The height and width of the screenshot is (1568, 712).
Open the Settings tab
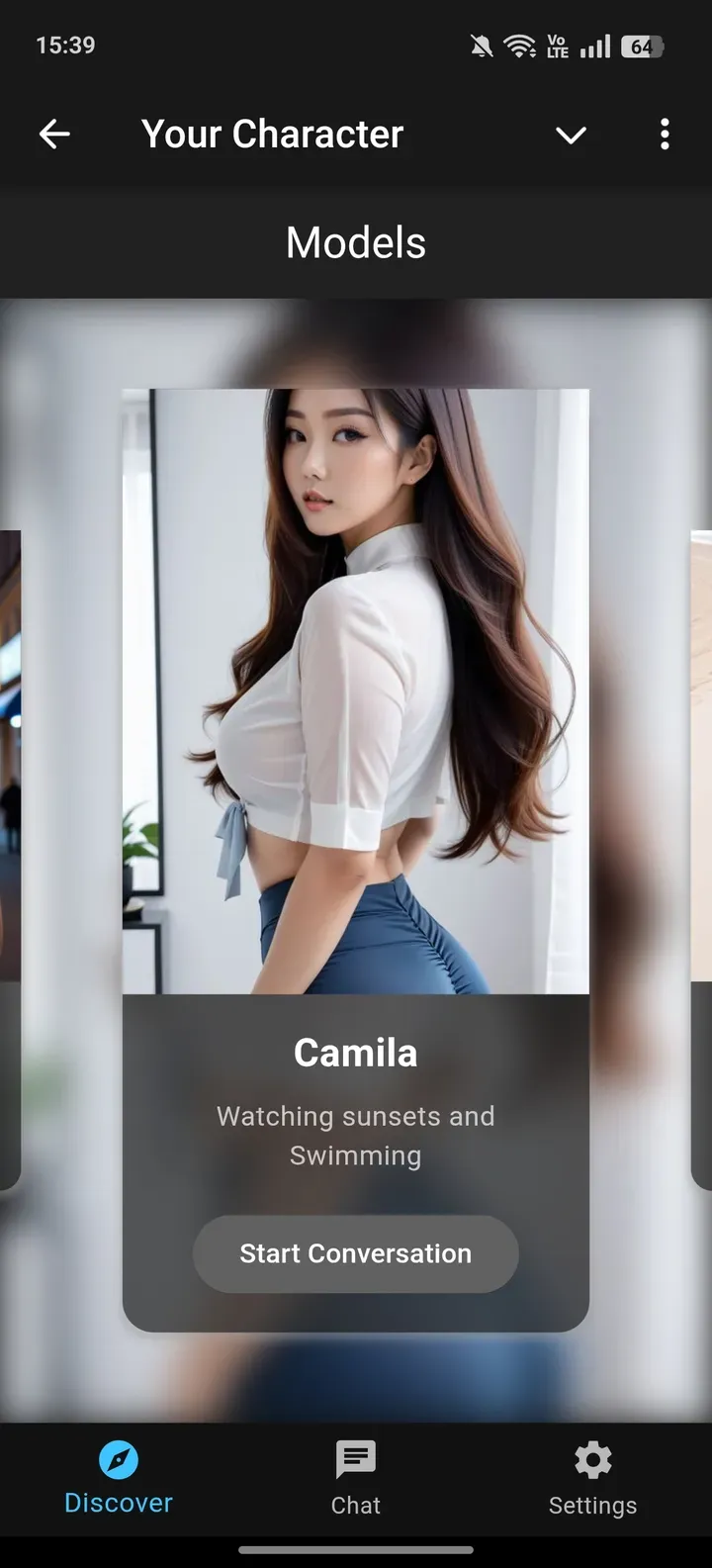coord(592,1478)
